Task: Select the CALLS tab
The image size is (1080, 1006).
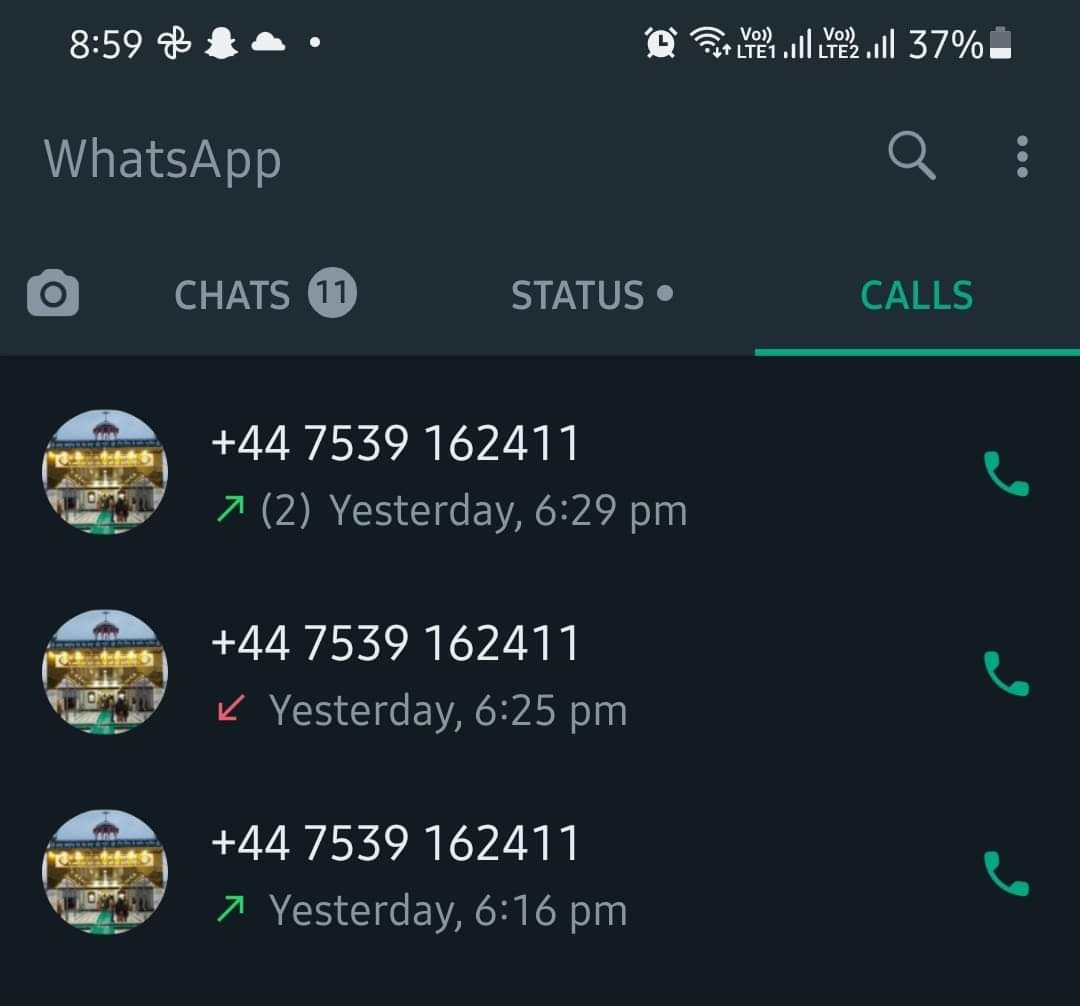Action: pos(916,295)
